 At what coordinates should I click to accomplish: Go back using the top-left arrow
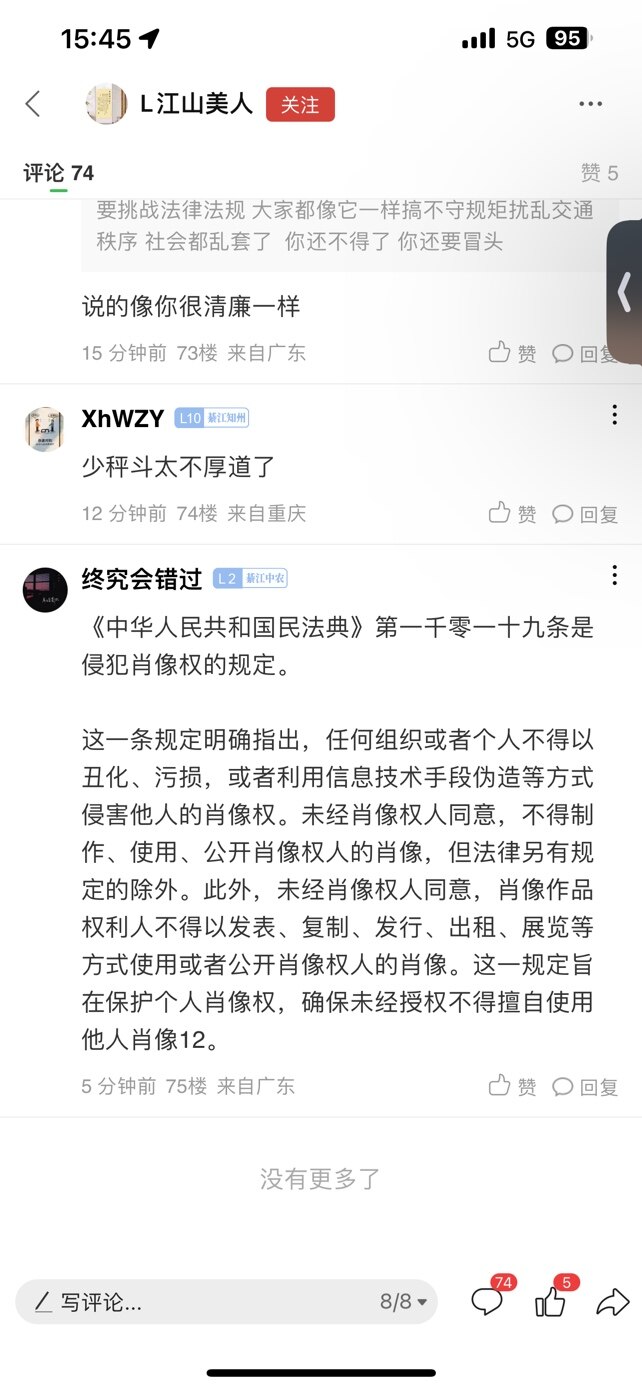point(33,103)
